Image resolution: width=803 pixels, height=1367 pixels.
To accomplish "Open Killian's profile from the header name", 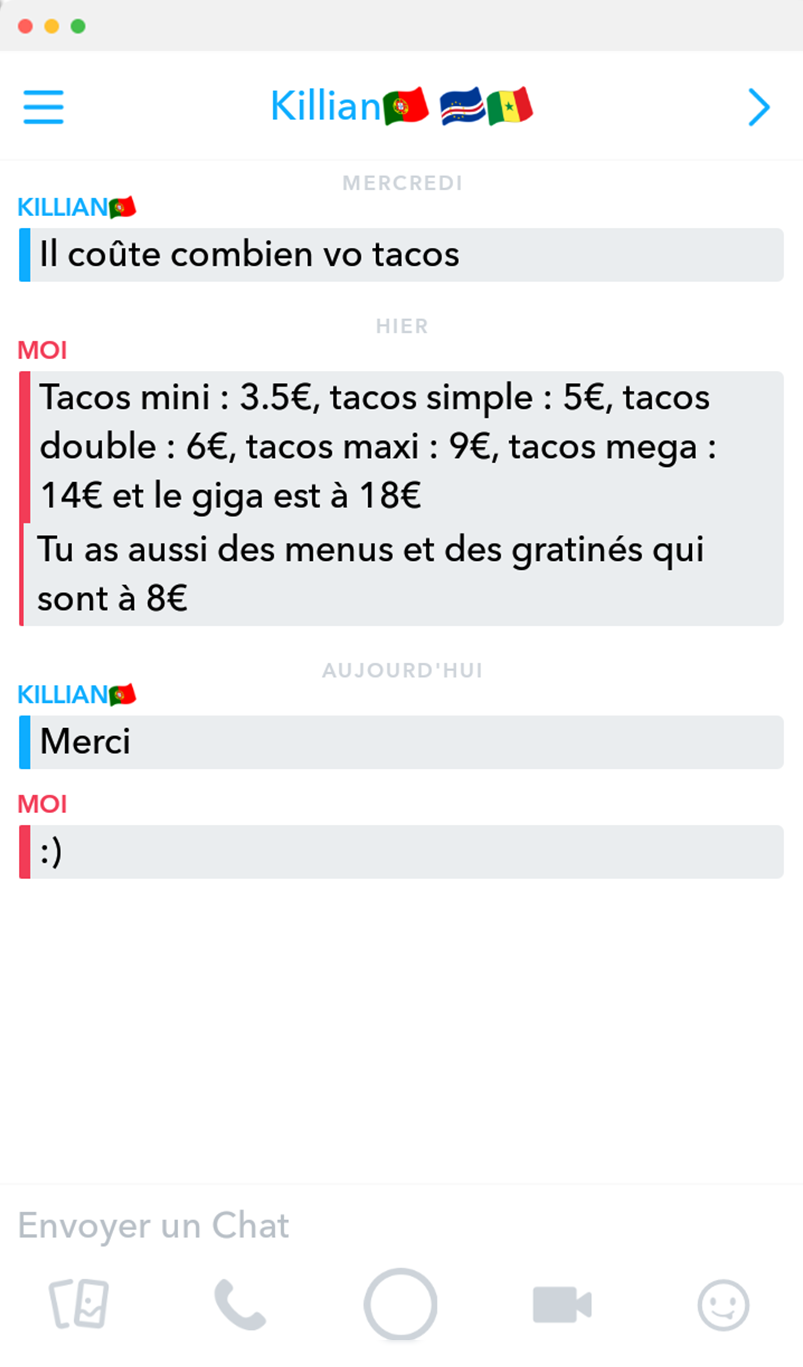I will [401, 106].
